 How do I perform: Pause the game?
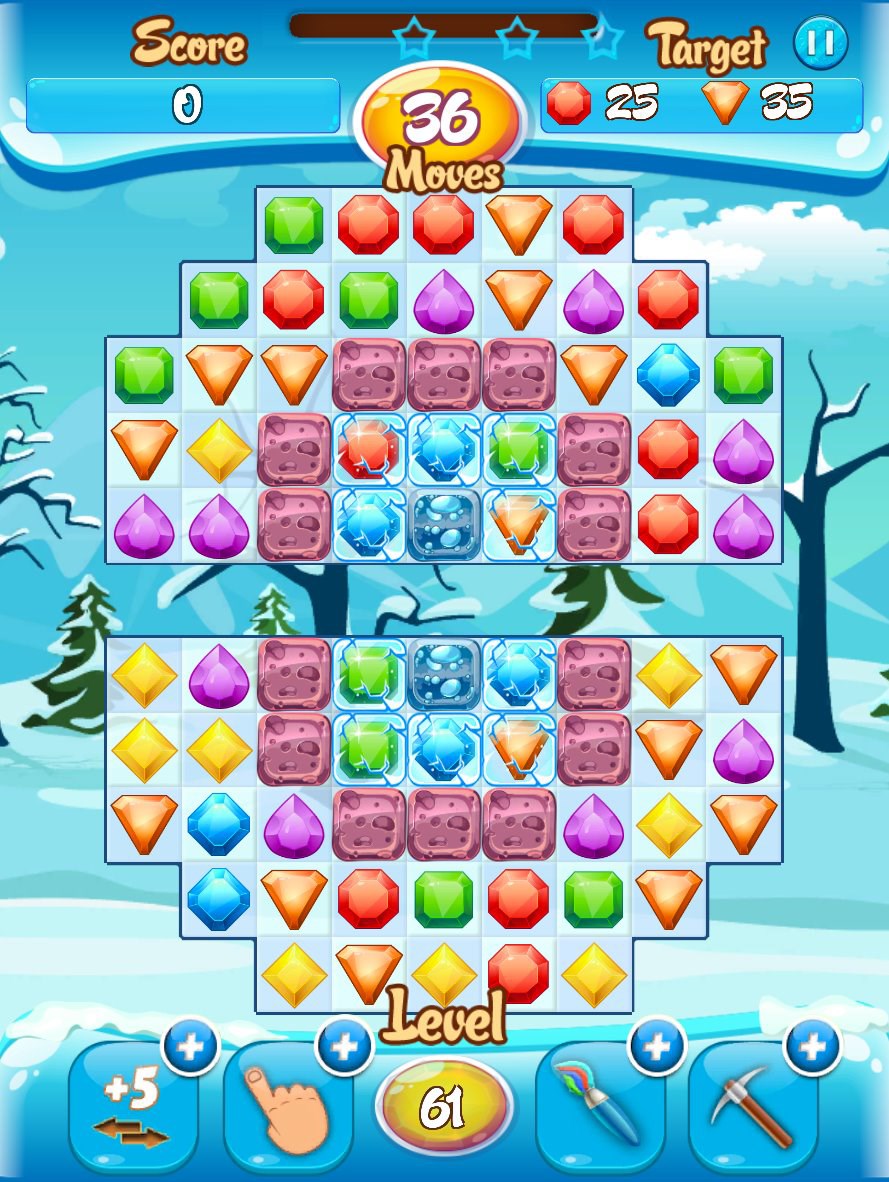[x=820, y=43]
